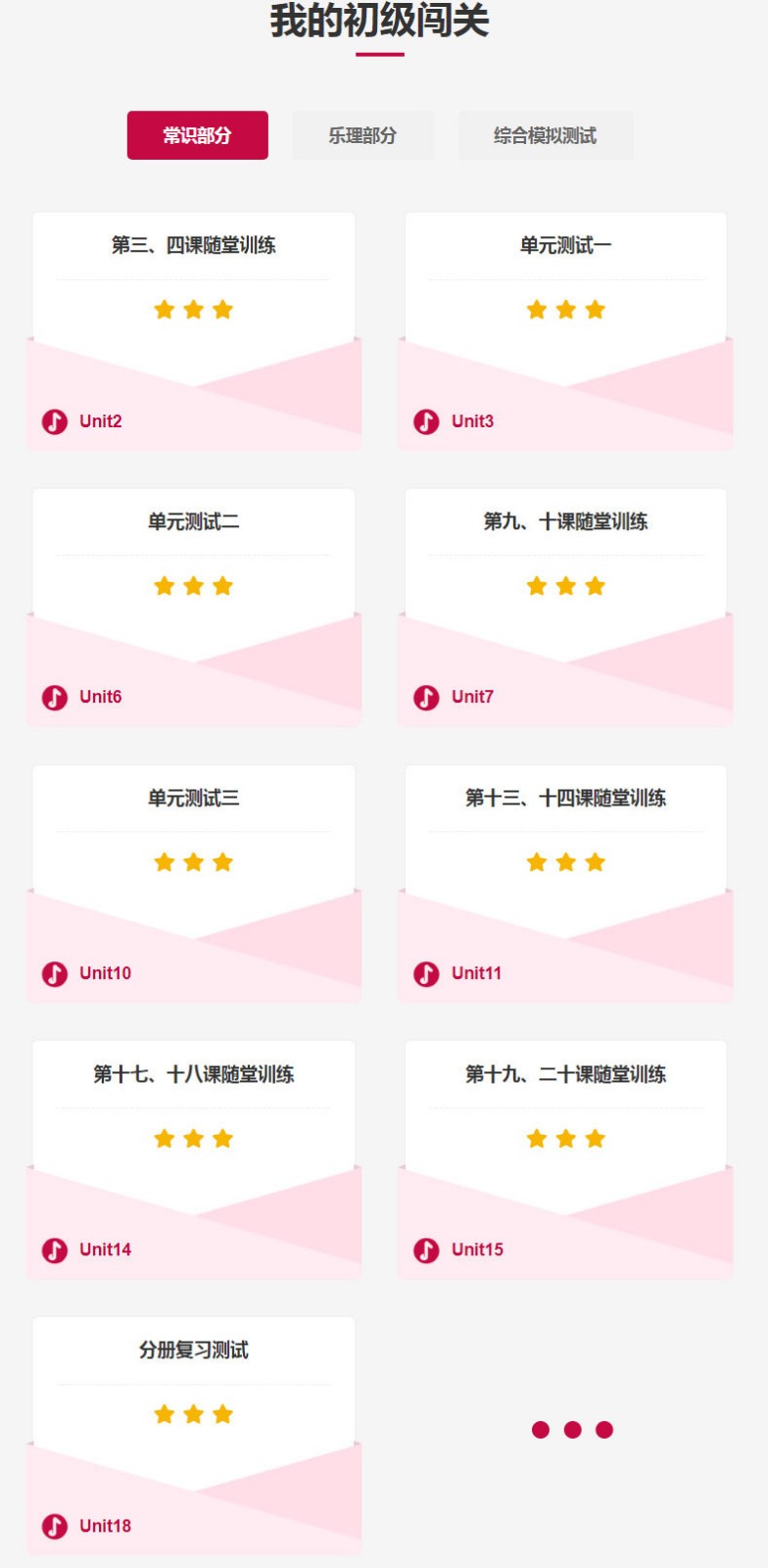
Task: Open the Unit2 第三、四课随堂训练 card
Action: click(x=193, y=294)
